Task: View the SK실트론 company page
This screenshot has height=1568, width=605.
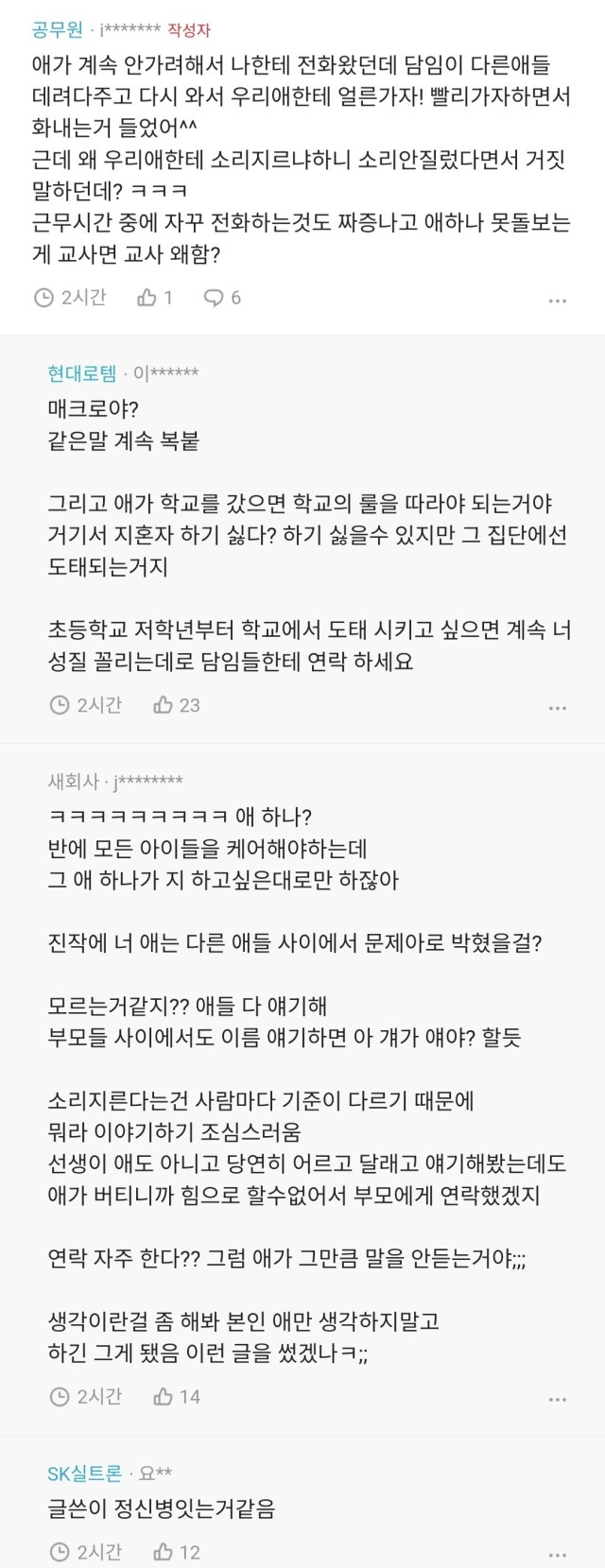Action: click(x=85, y=1473)
